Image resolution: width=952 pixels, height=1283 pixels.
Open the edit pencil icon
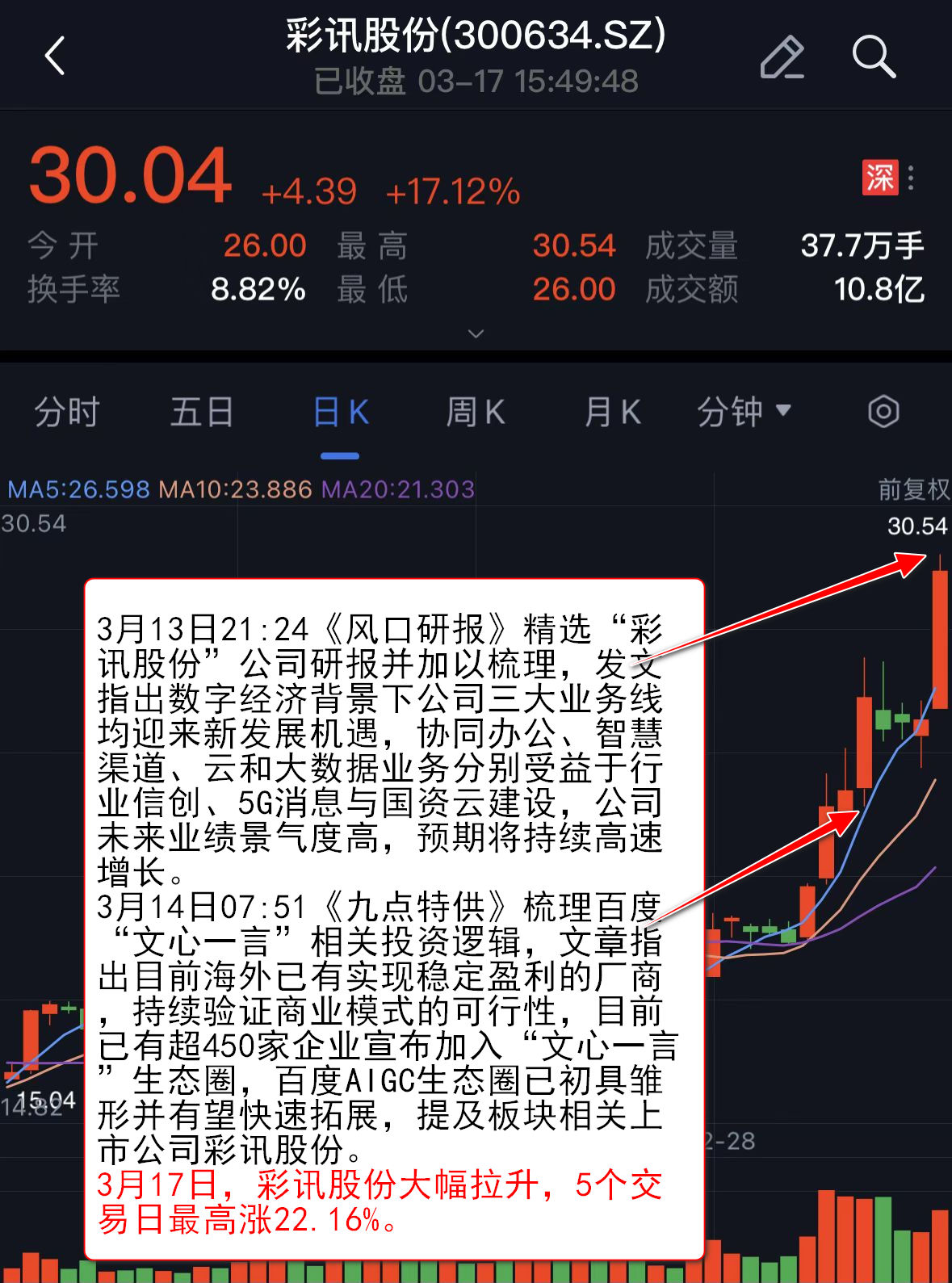click(782, 57)
